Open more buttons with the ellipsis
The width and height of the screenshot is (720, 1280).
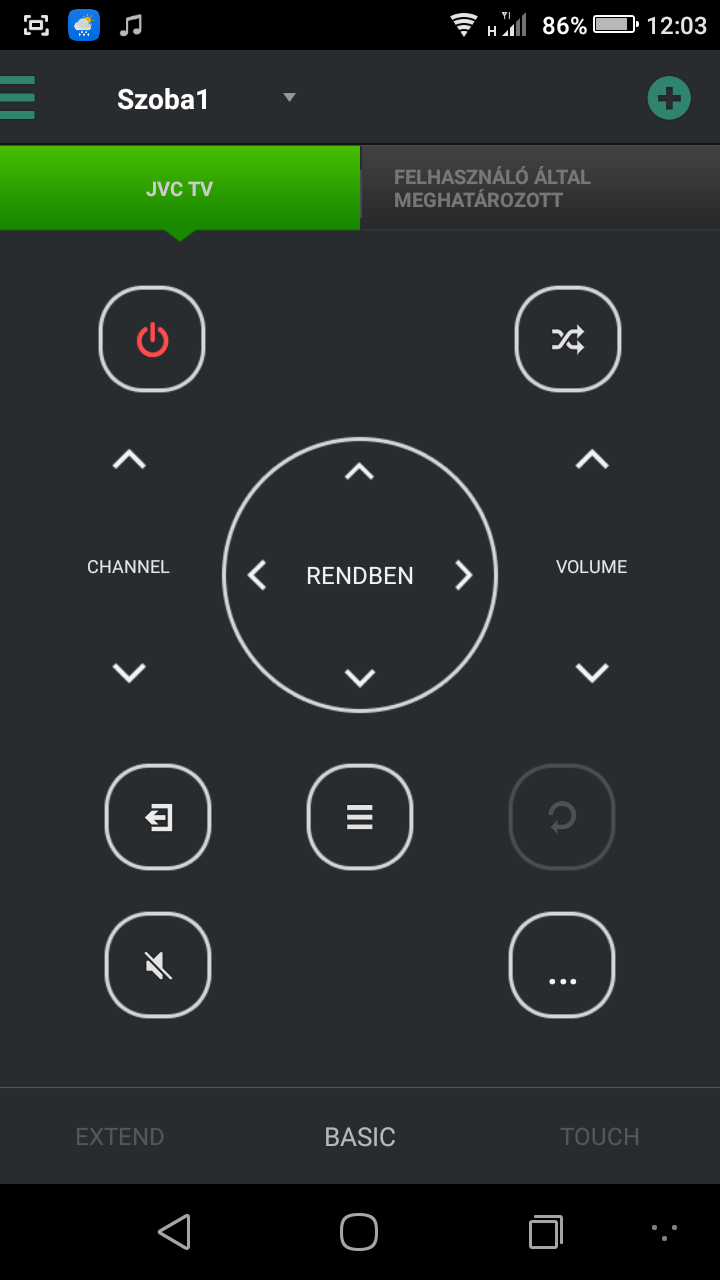[x=562, y=965]
